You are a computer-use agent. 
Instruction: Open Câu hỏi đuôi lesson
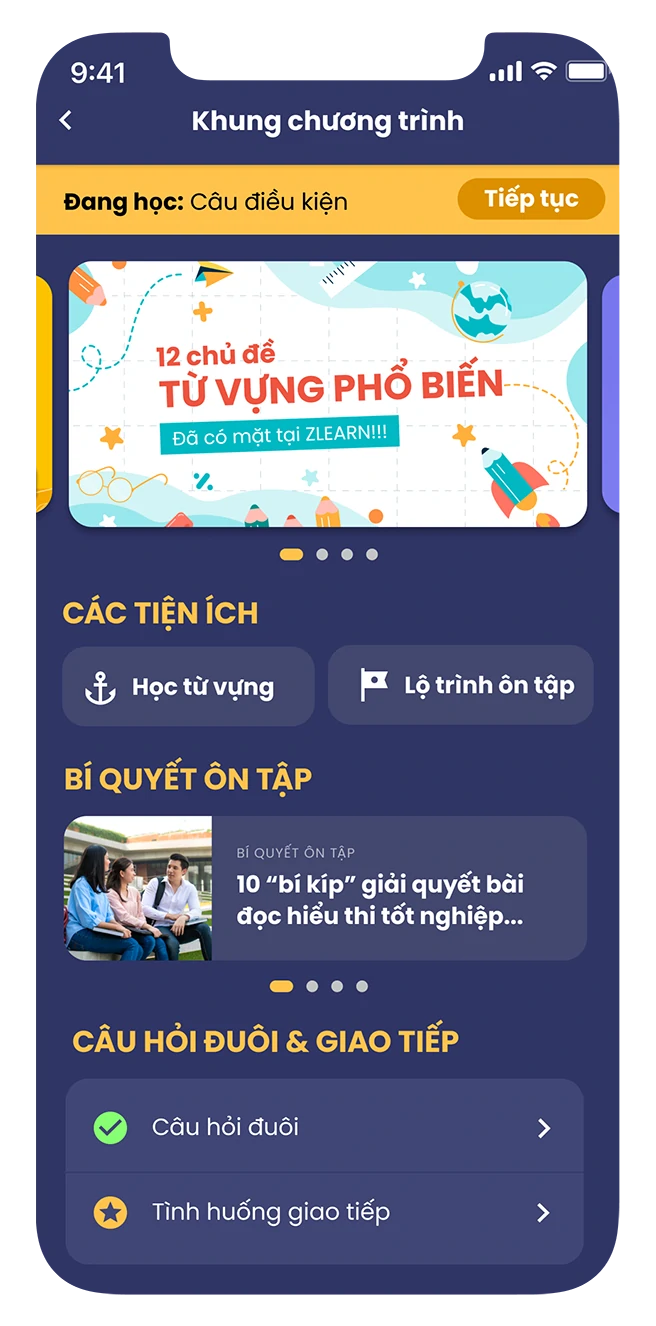click(324, 1127)
